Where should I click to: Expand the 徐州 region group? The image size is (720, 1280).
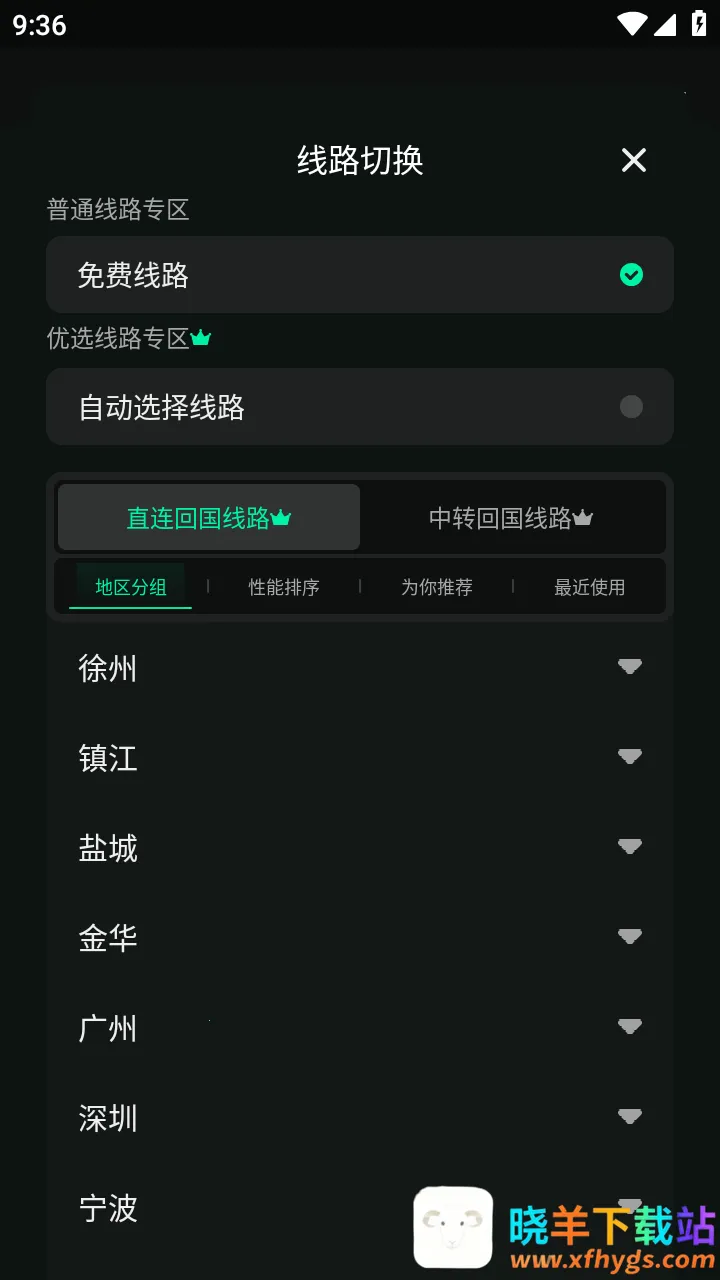(x=360, y=668)
